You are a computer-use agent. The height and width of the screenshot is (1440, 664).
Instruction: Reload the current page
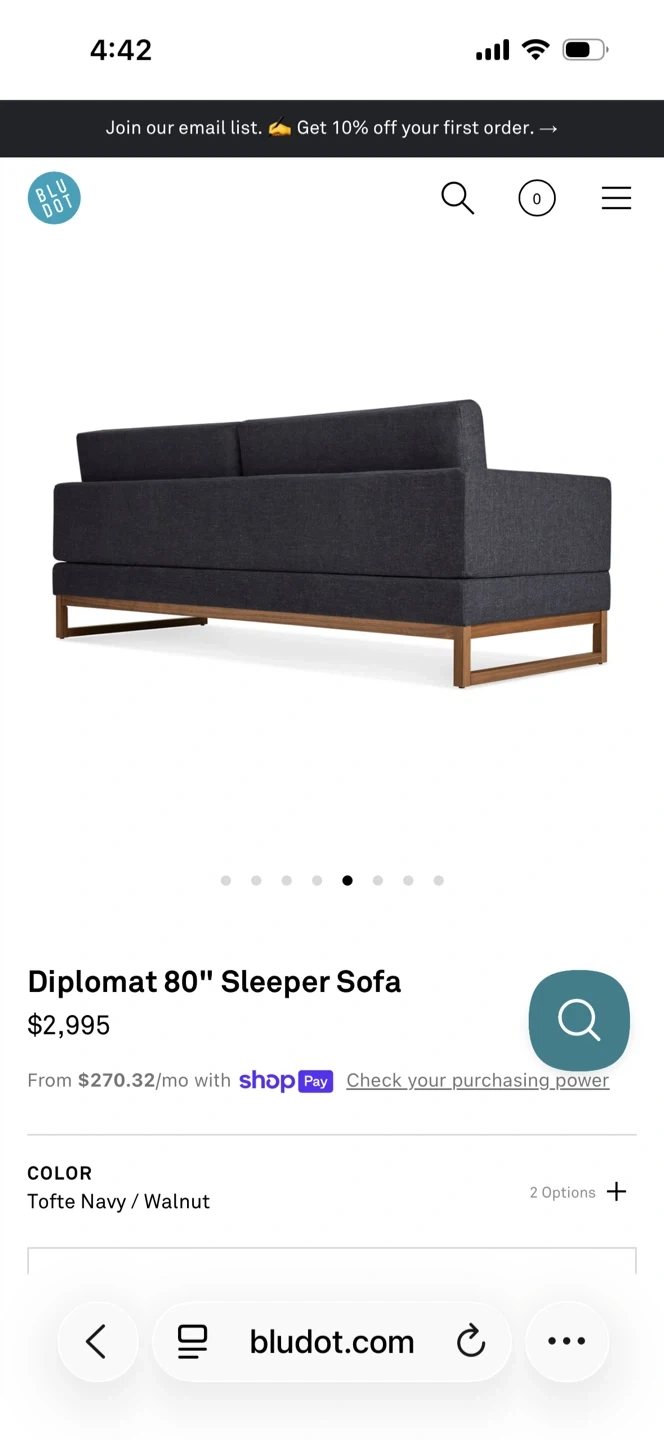click(470, 1341)
